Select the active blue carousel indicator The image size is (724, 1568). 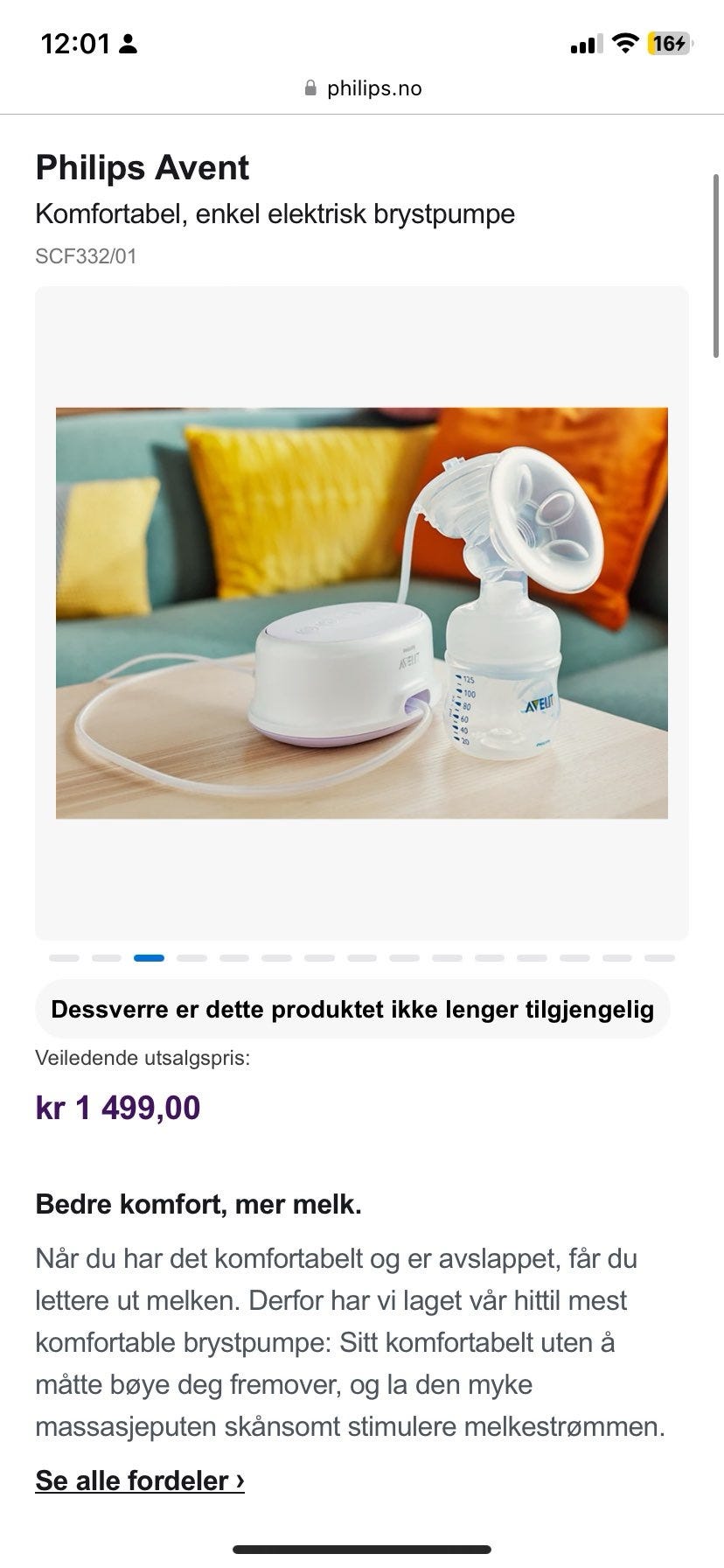coord(149,957)
